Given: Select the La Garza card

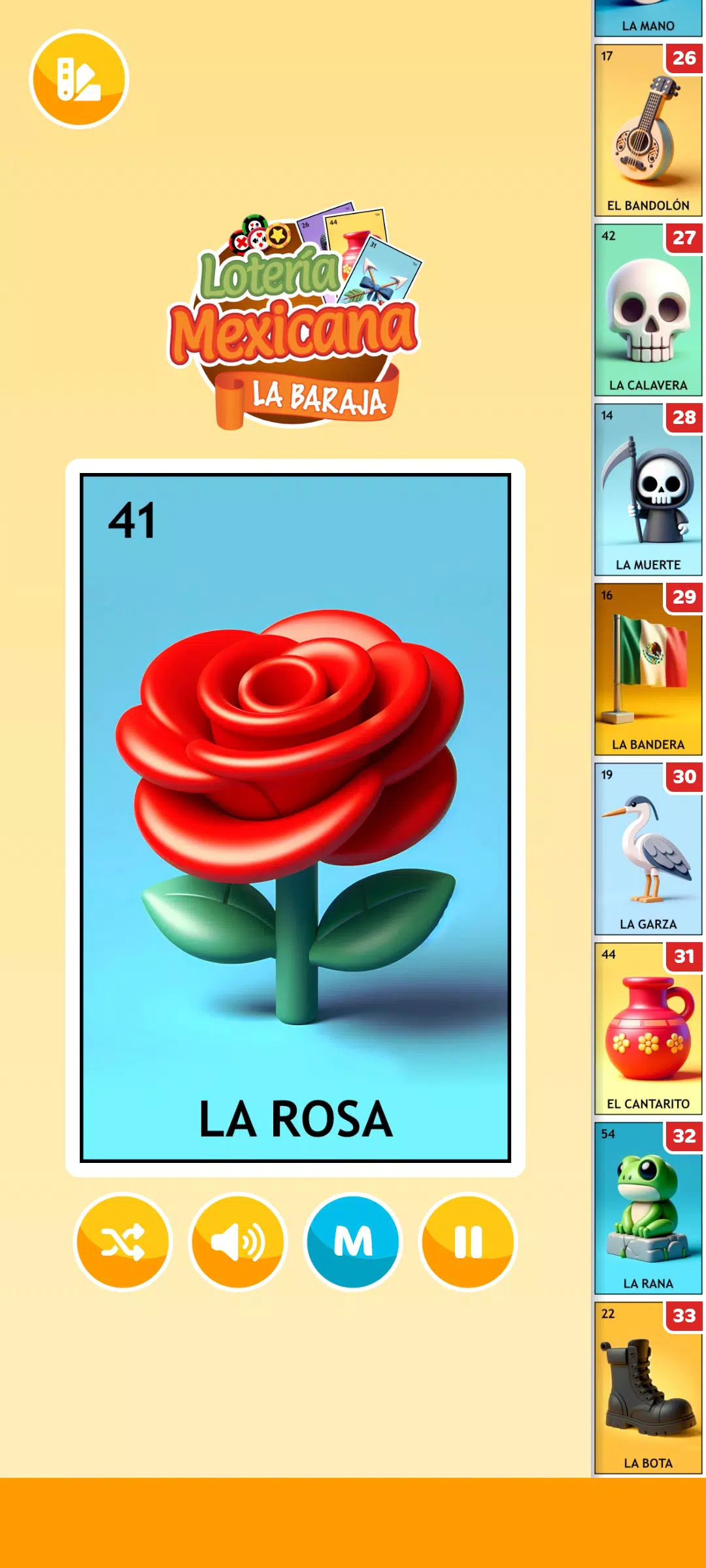Looking at the screenshot, I should point(648,849).
